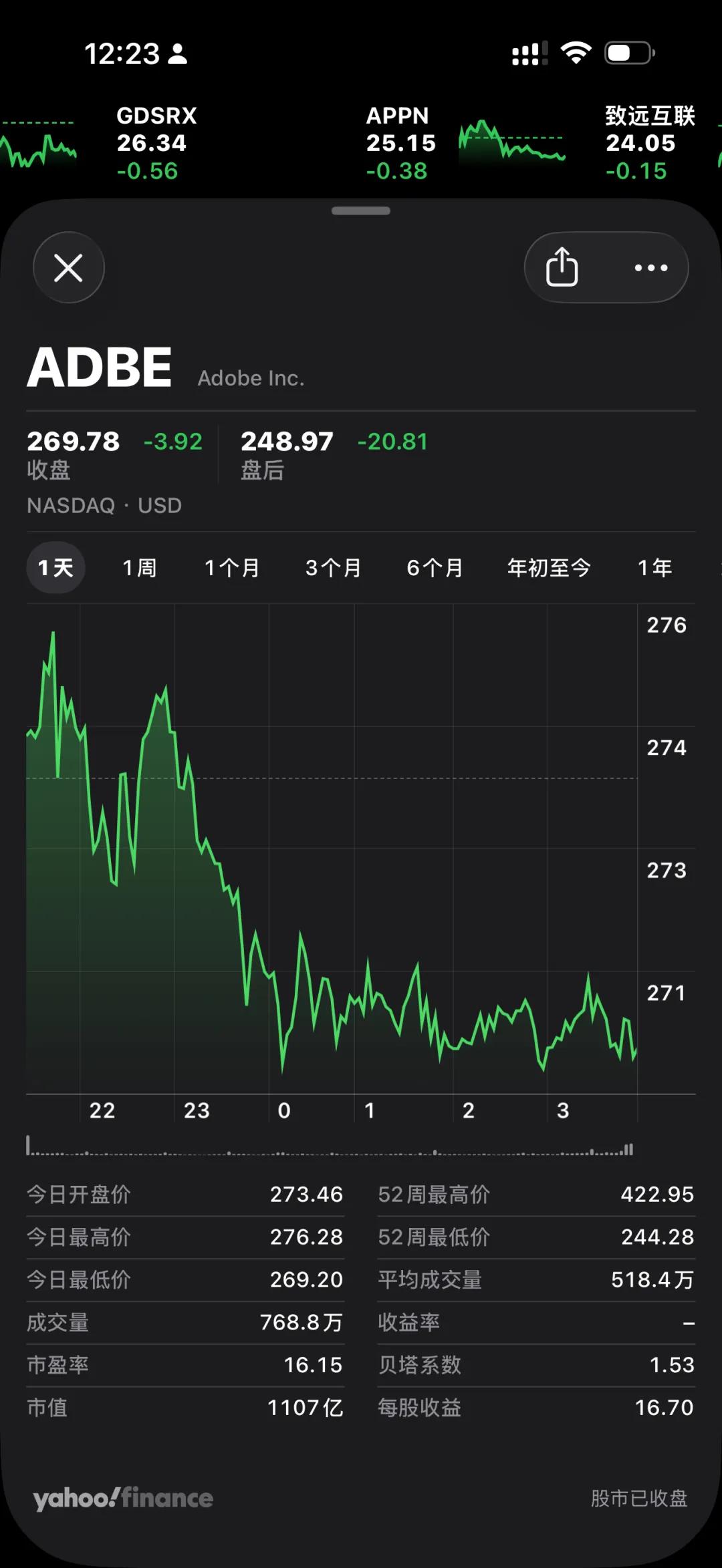This screenshot has width=722, height=1568.
Task: Select the 1天 chart range
Action: [x=55, y=568]
